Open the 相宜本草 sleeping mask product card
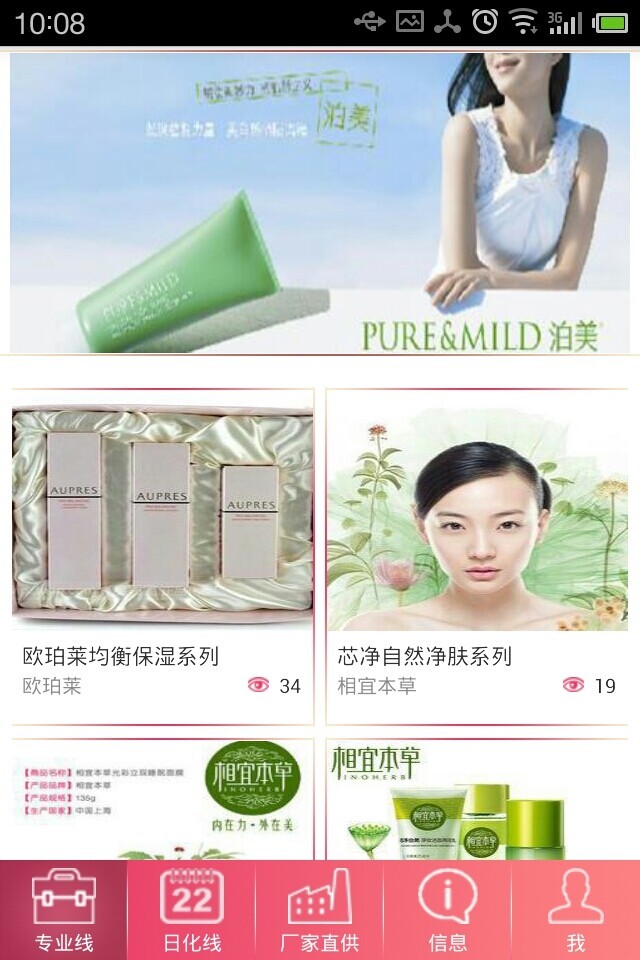The height and width of the screenshot is (960, 640). (x=162, y=800)
